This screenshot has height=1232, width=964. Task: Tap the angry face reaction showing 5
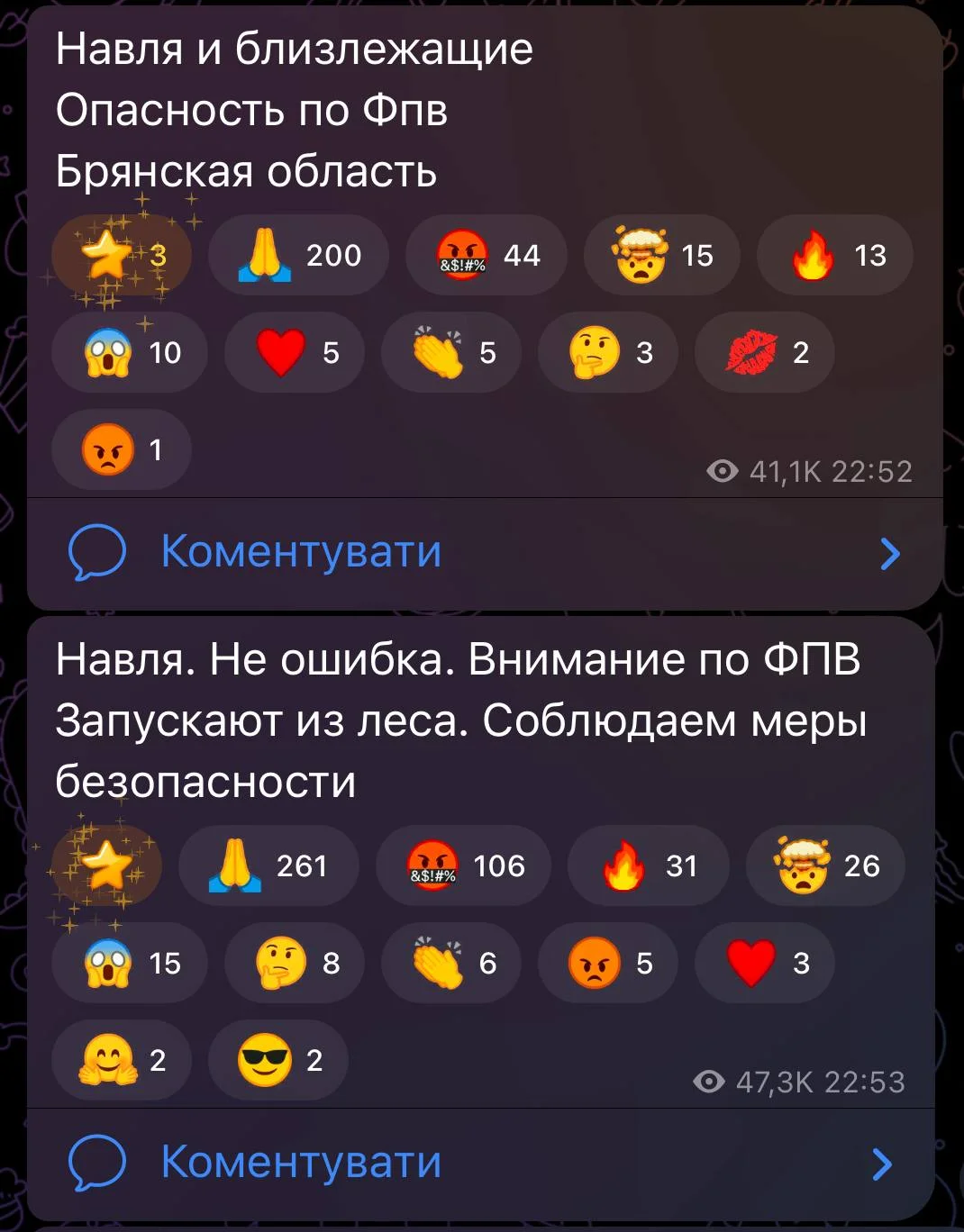[x=608, y=964]
